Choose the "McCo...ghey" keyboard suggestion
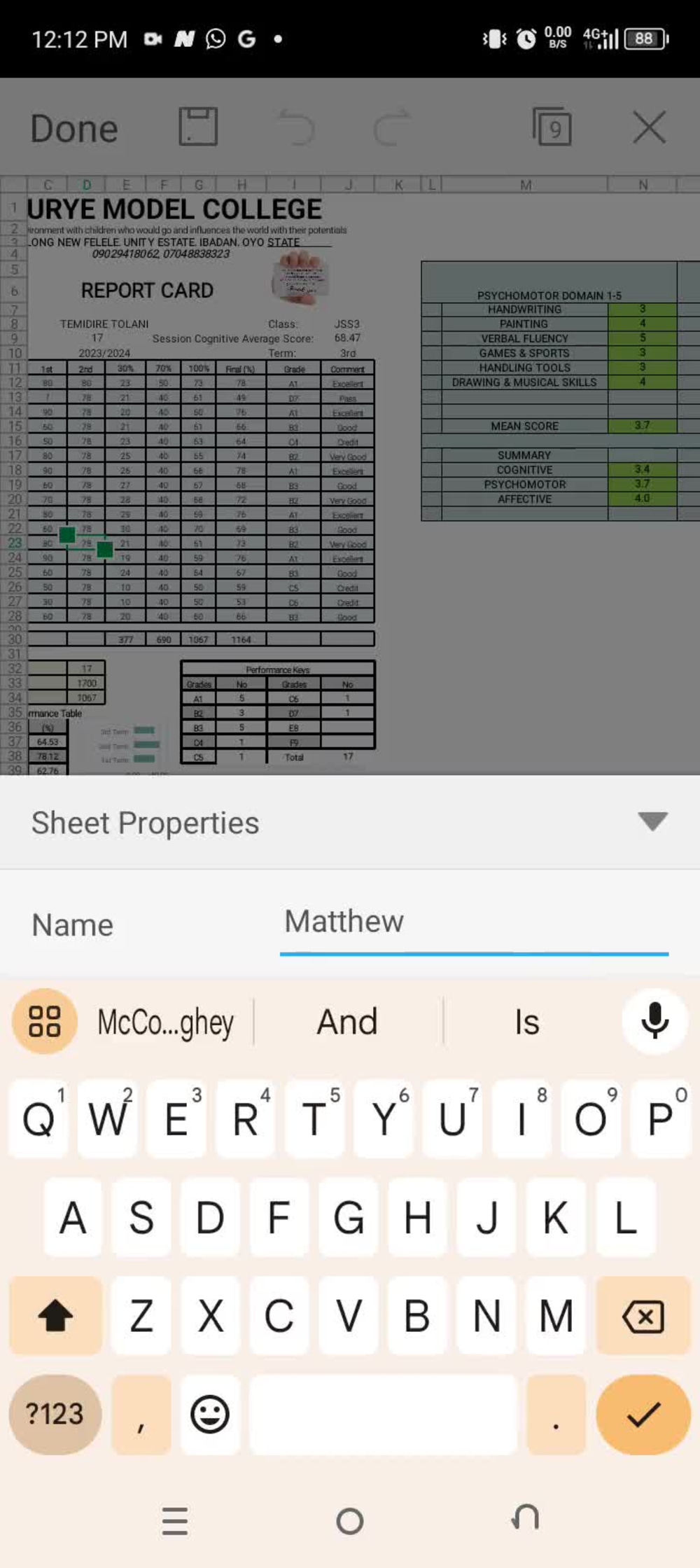 (x=165, y=1022)
